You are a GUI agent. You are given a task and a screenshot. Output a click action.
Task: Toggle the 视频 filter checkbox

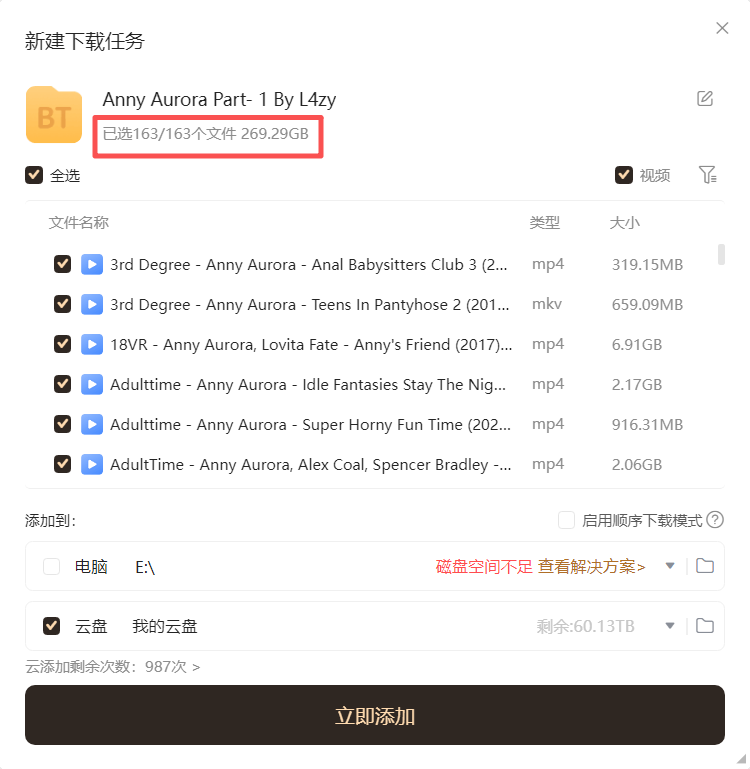624,175
